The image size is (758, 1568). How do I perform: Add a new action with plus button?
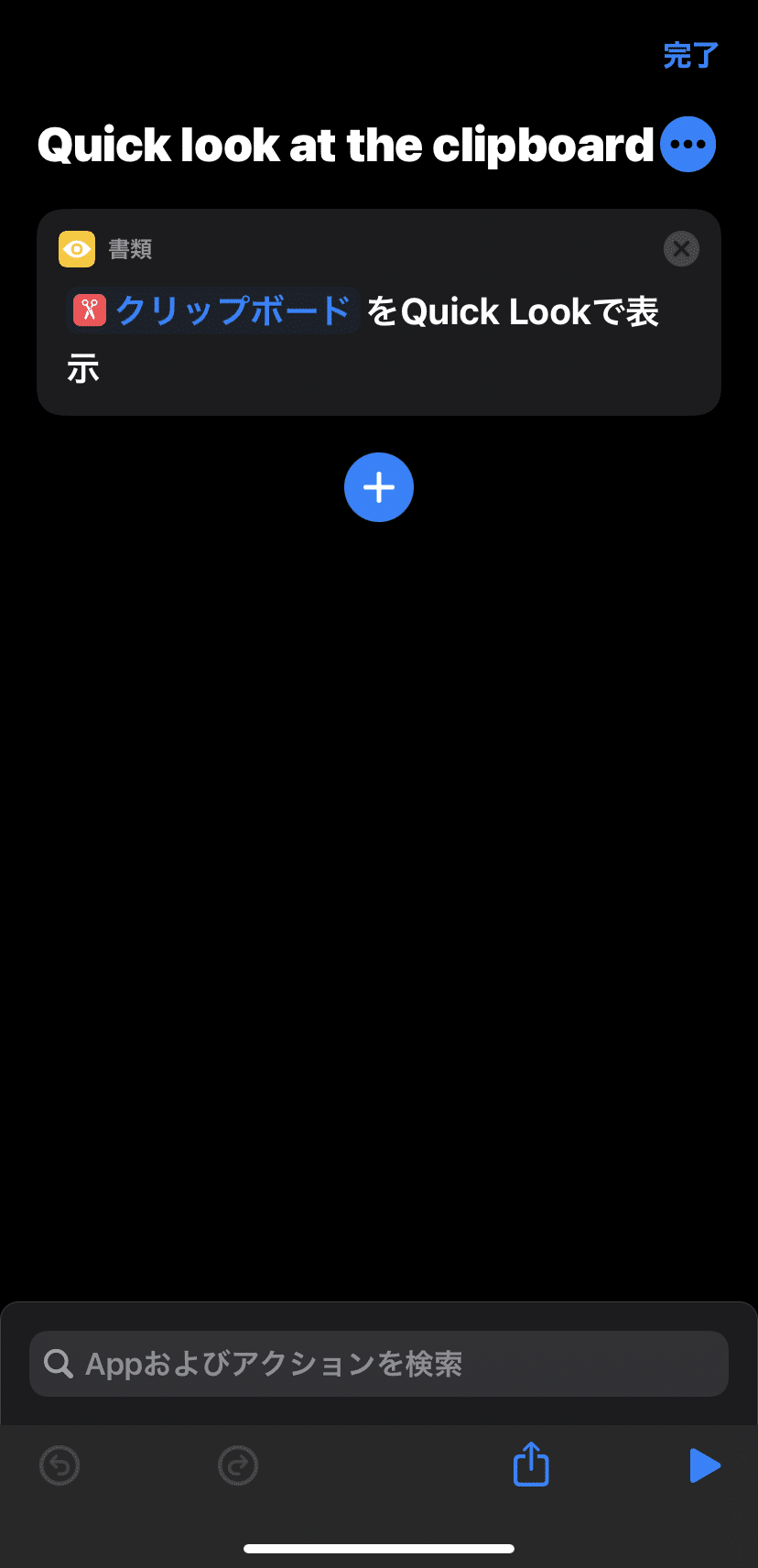coord(379,487)
